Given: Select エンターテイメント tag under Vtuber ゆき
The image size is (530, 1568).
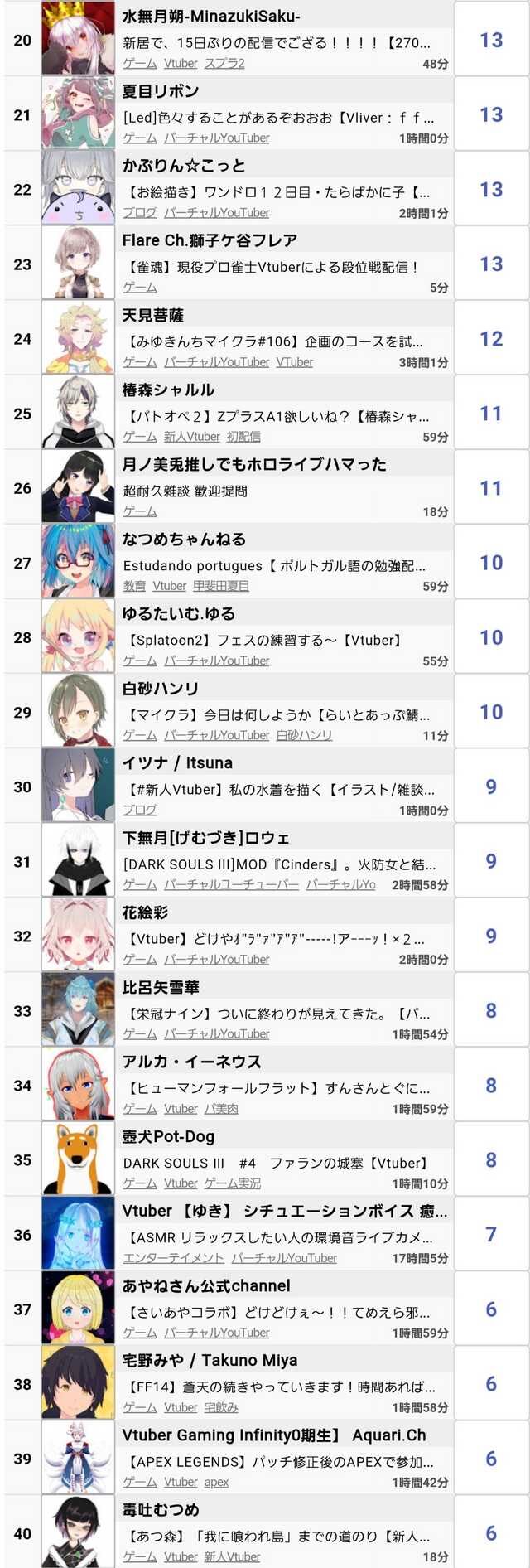Looking at the screenshot, I should pos(173,1258).
